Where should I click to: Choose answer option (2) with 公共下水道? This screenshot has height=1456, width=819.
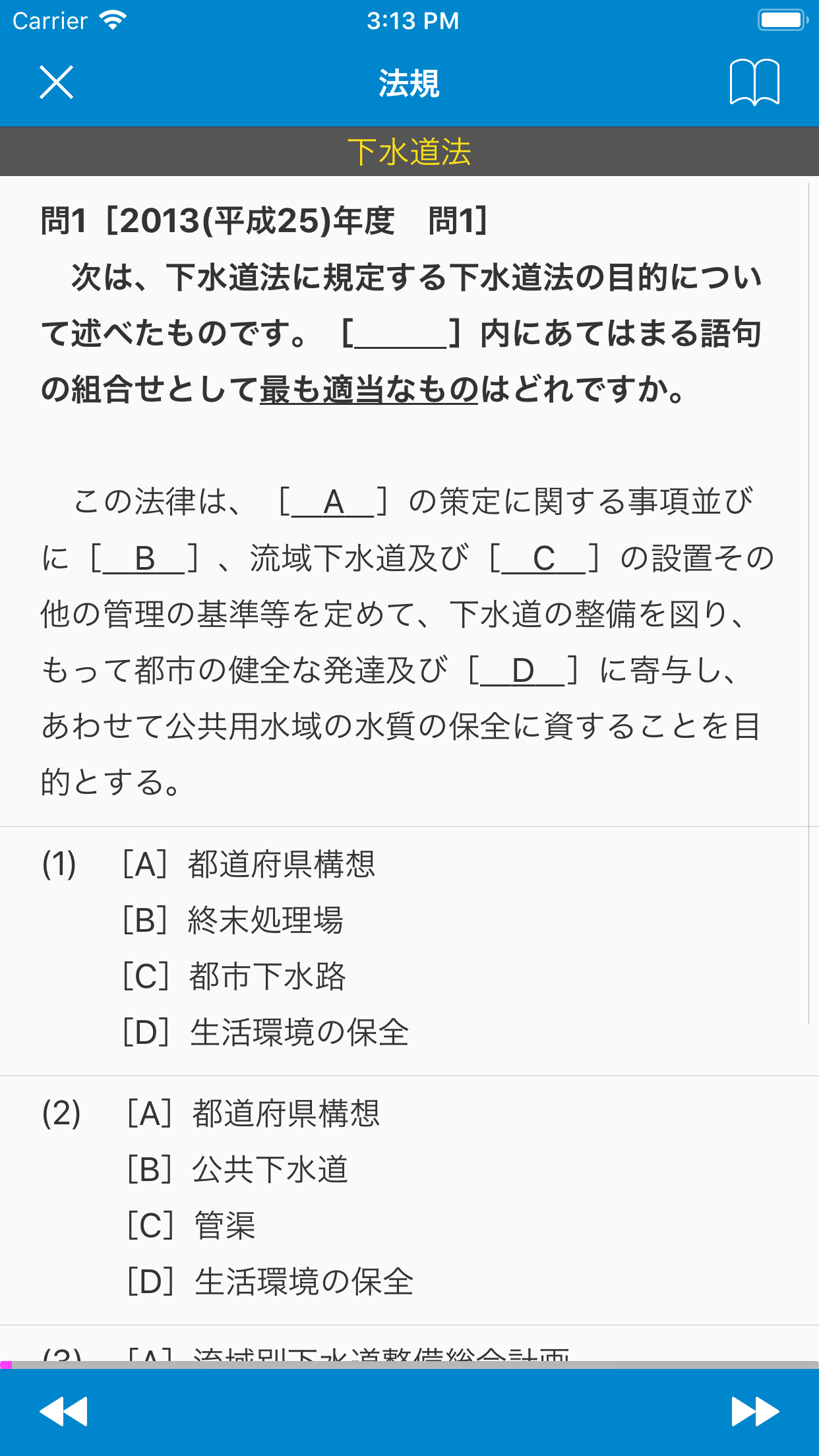(x=409, y=1200)
